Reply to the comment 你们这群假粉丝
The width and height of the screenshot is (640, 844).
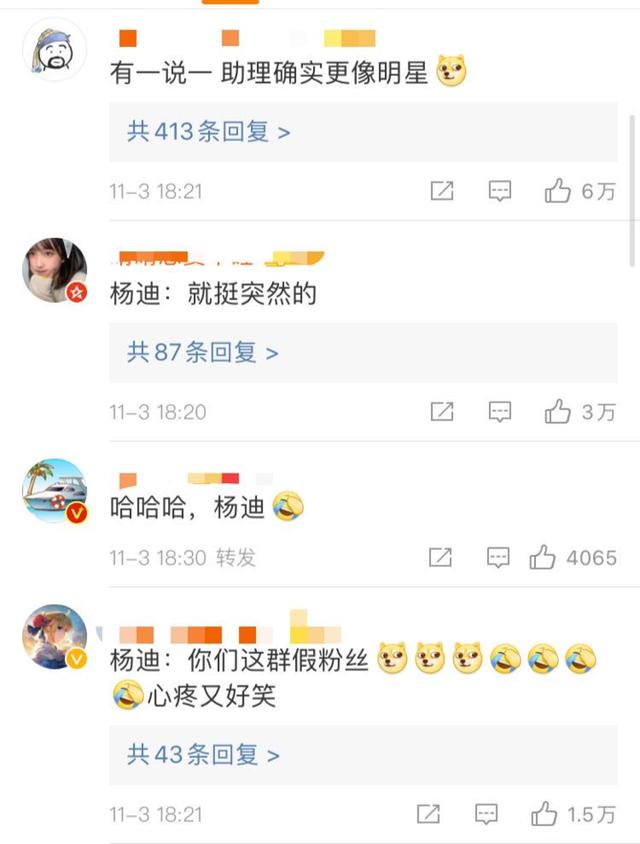tap(486, 814)
